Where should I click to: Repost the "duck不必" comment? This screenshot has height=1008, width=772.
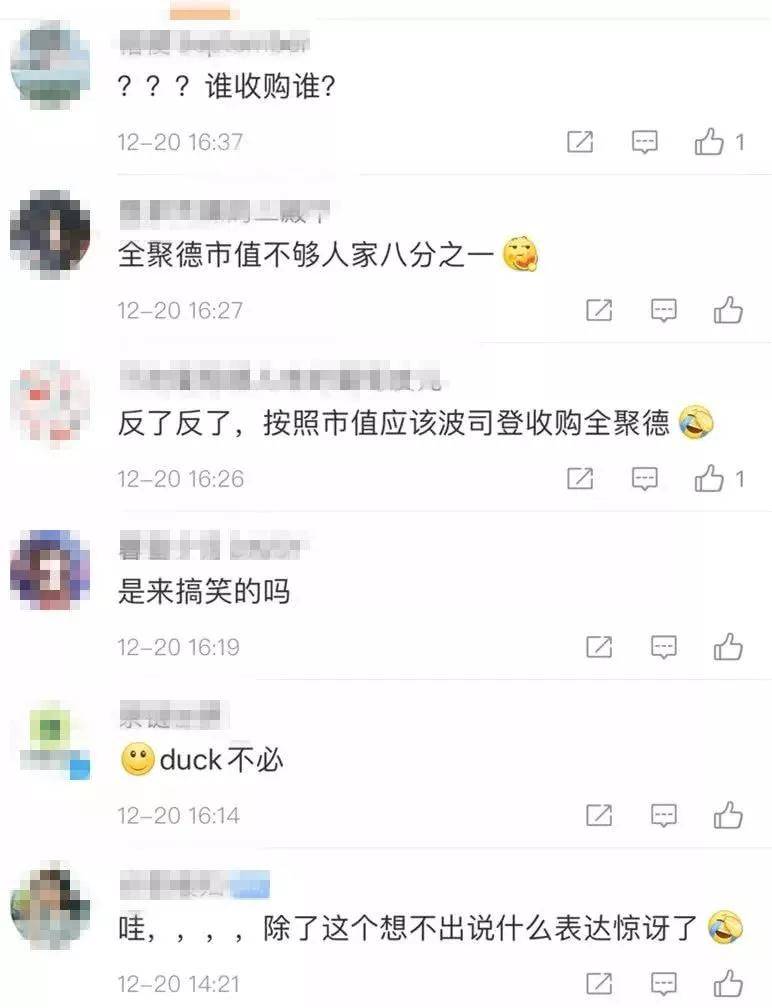[598, 815]
